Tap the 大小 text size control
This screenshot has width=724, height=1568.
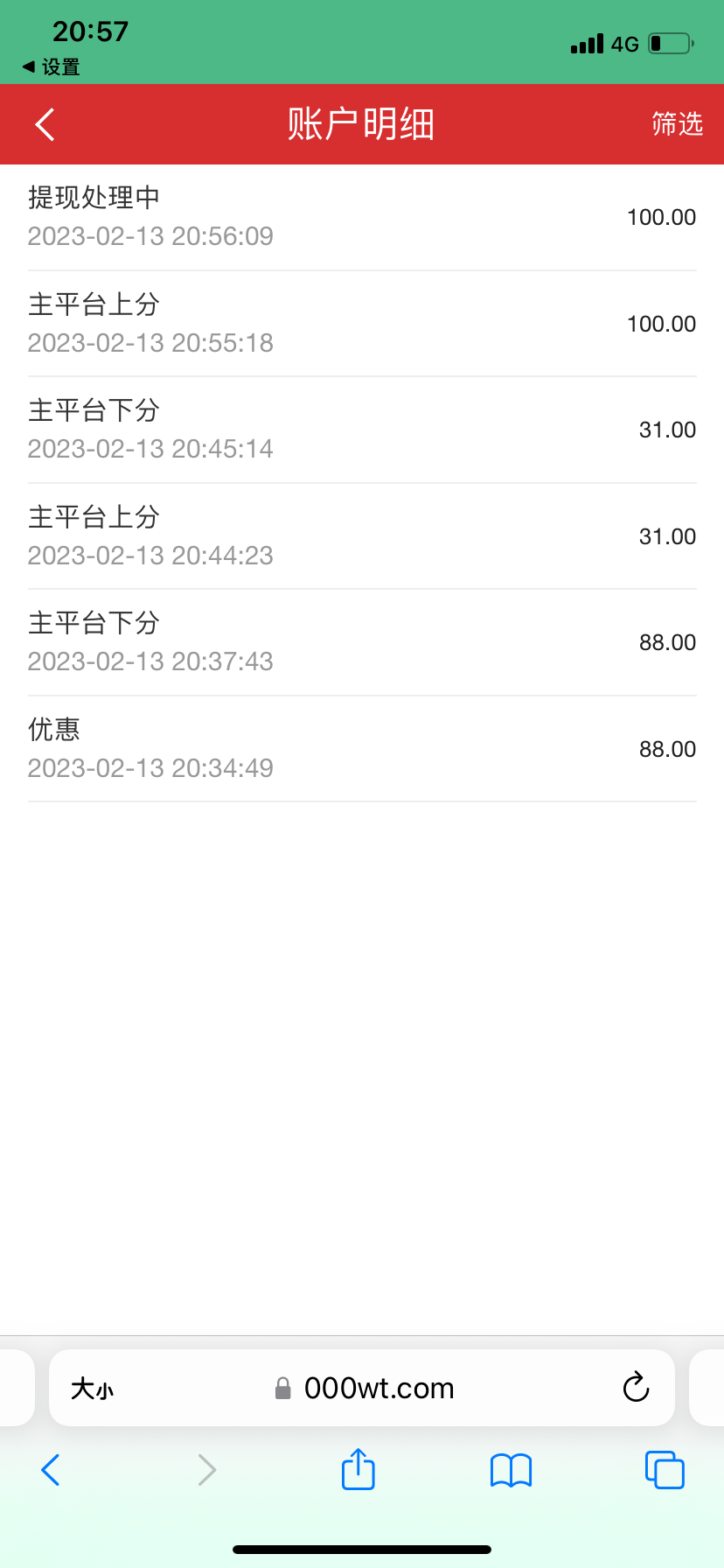[x=92, y=1388]
